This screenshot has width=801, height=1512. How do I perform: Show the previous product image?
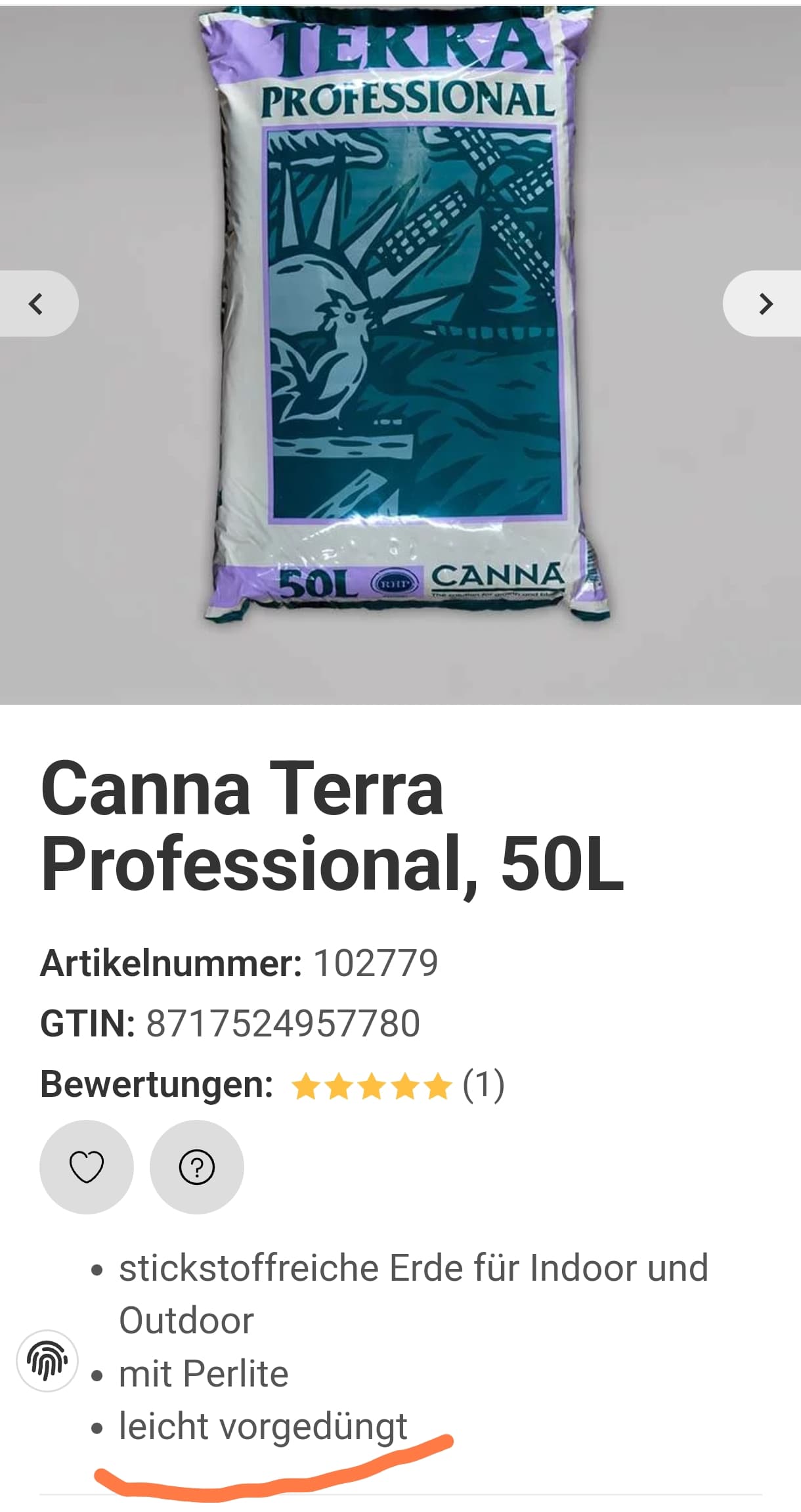coord(37,303)
